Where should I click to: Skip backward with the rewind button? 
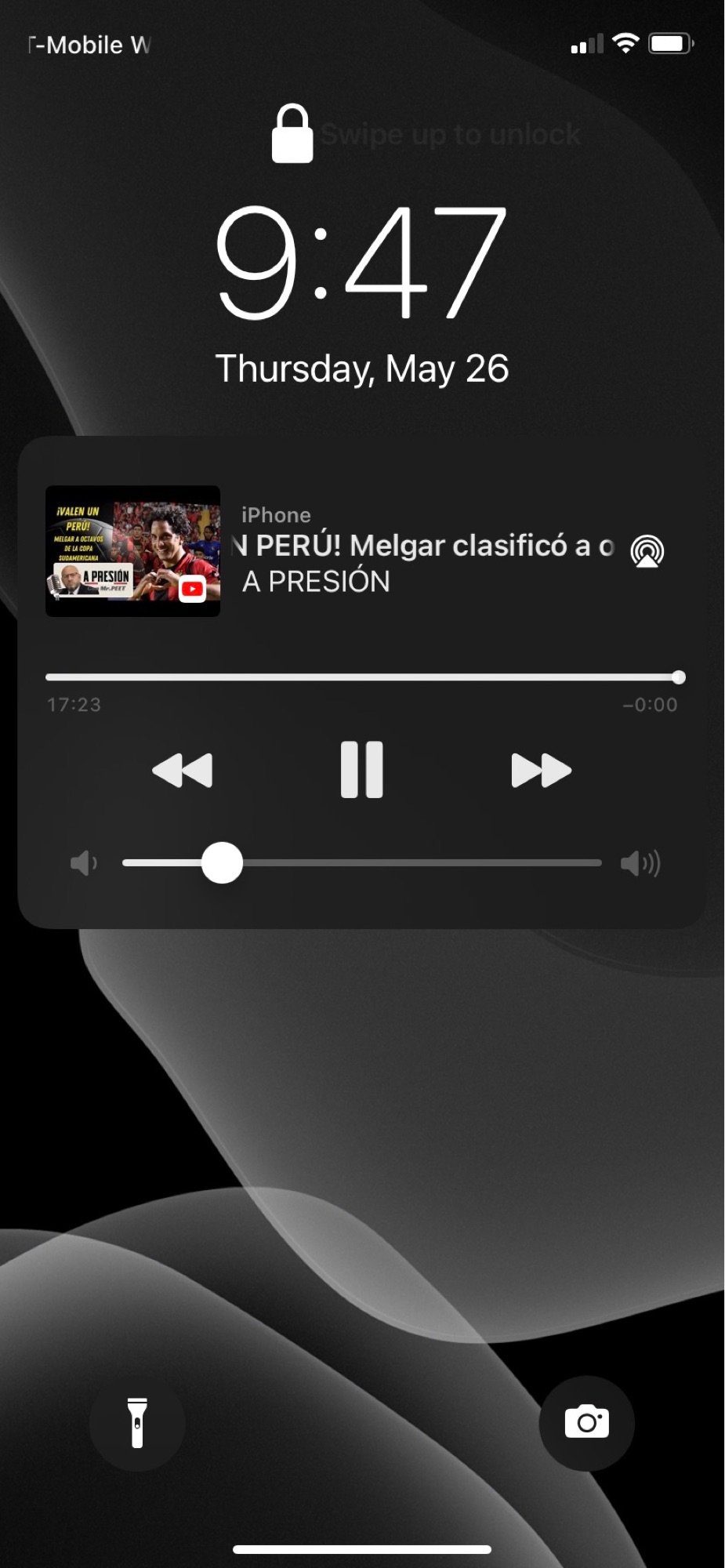182,770
